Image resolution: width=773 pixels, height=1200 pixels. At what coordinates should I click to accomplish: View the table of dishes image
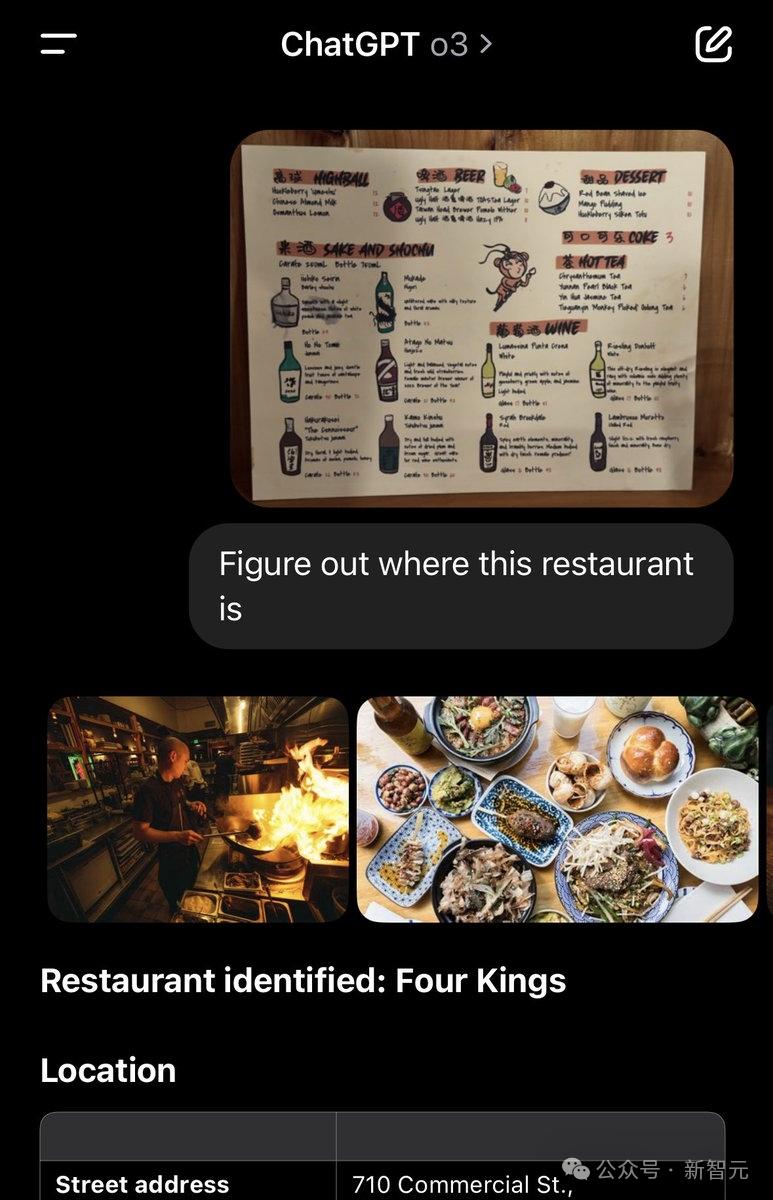557,809
